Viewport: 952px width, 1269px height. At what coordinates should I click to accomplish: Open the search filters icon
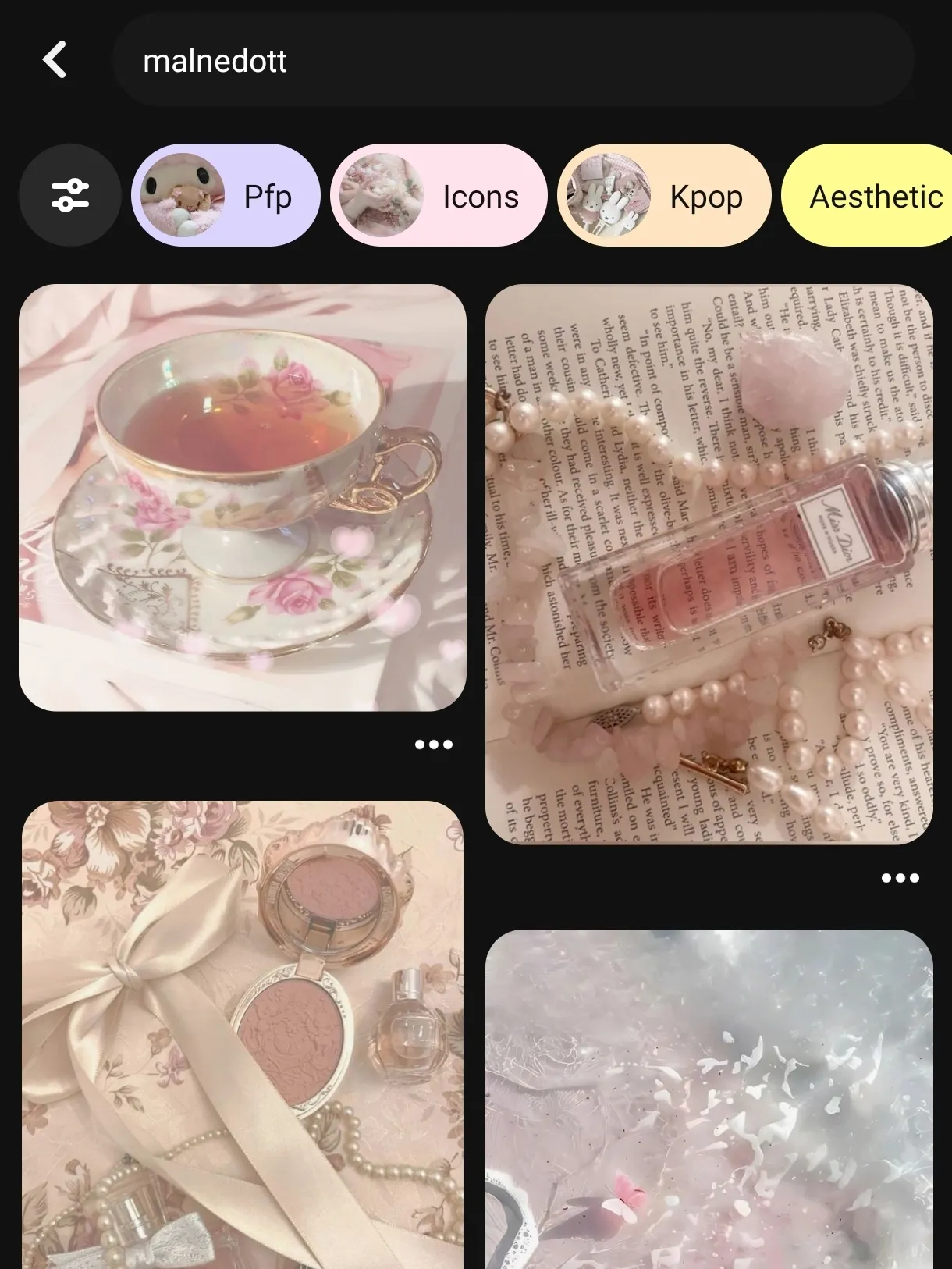pos(70,195)
